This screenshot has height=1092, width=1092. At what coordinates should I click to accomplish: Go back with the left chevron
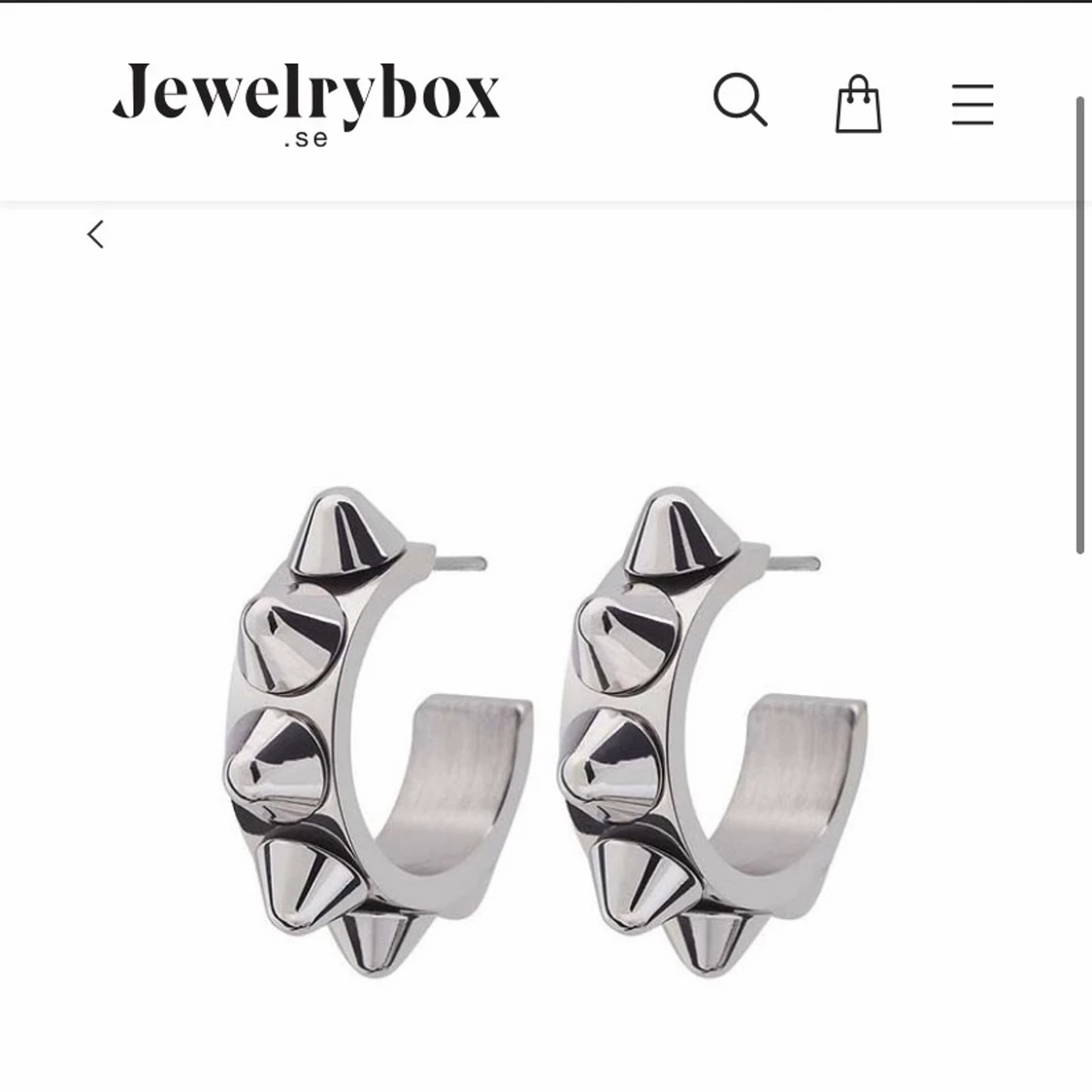(x=95, y=234)
